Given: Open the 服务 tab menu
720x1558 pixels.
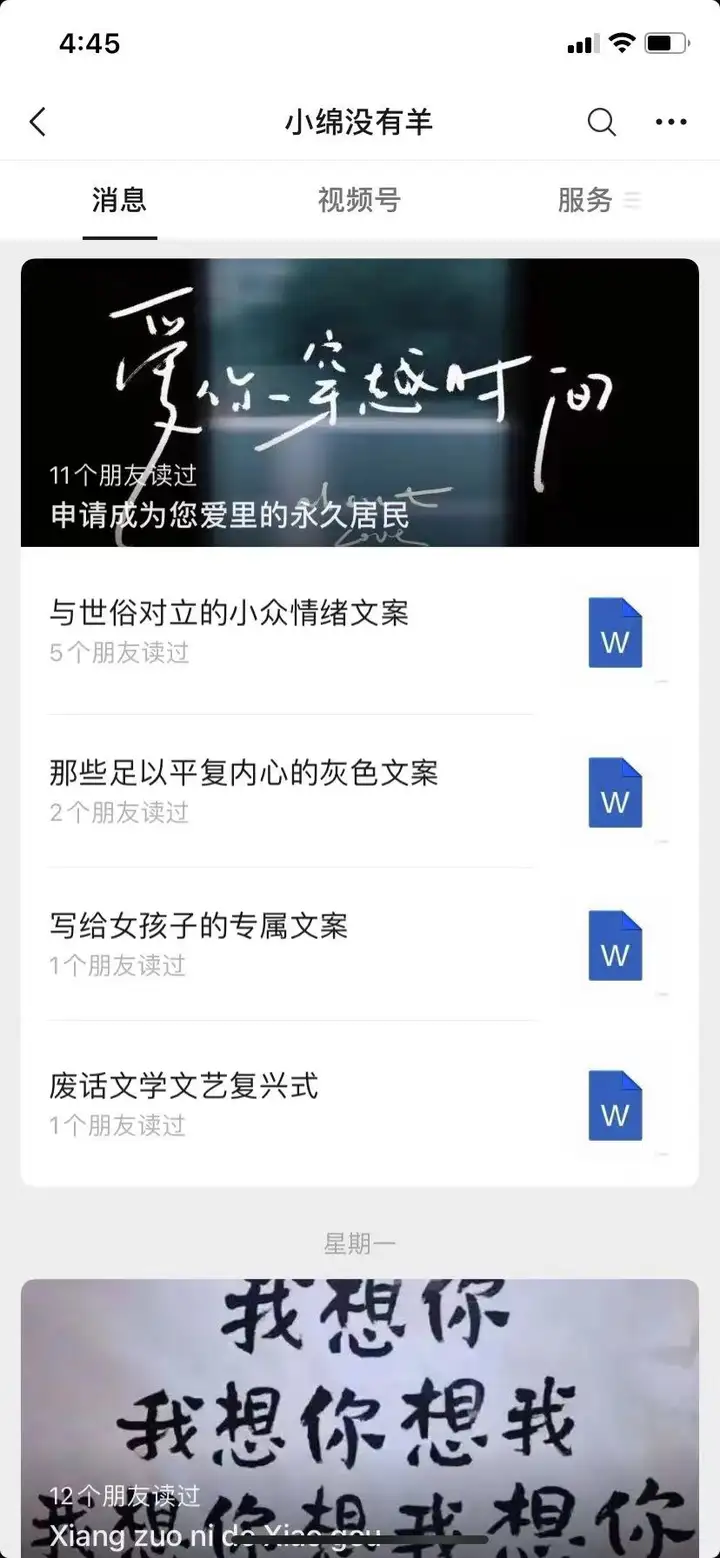Looking at the screenshot, I should coord(596,200).
